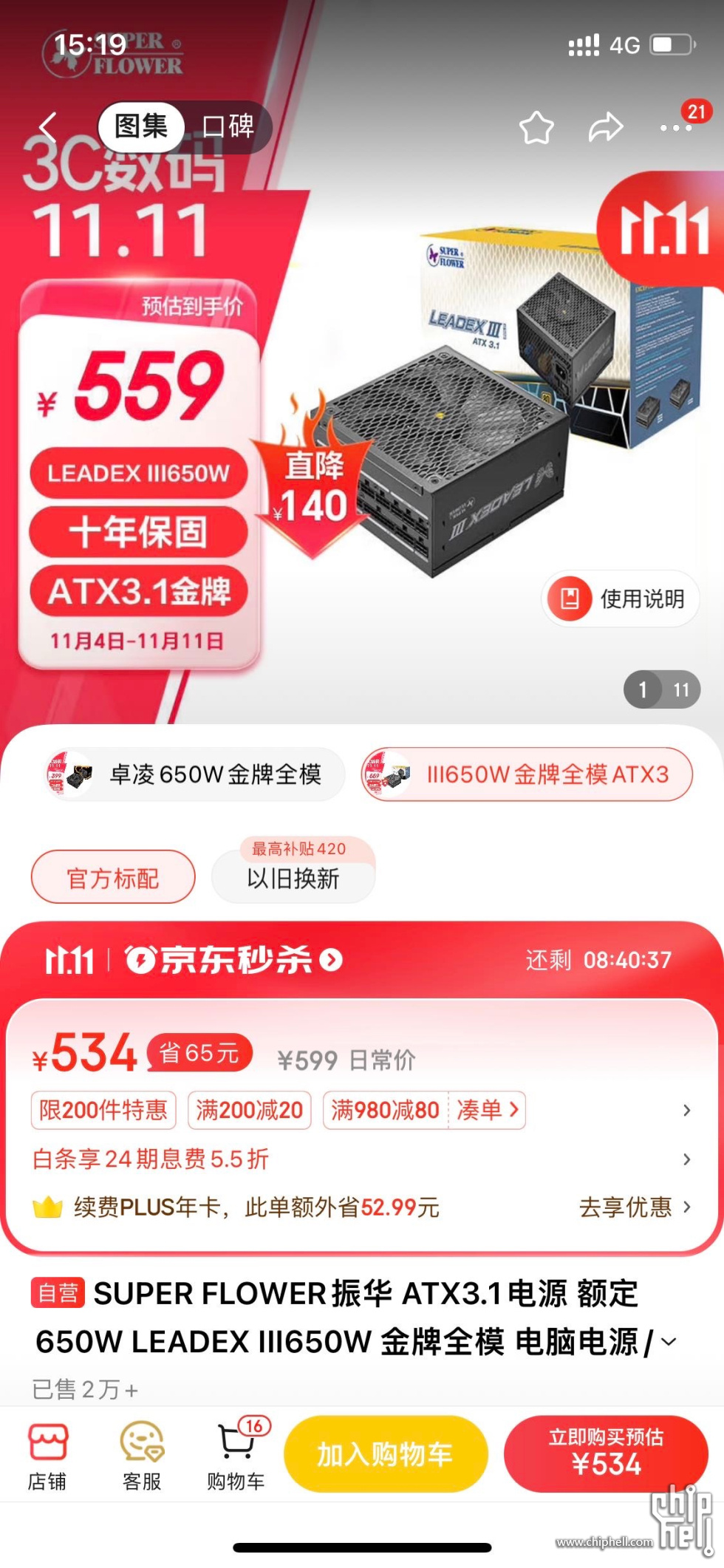Select the 官方标配 option
The image size is (724, 1568).
click(x=113, y=878)
